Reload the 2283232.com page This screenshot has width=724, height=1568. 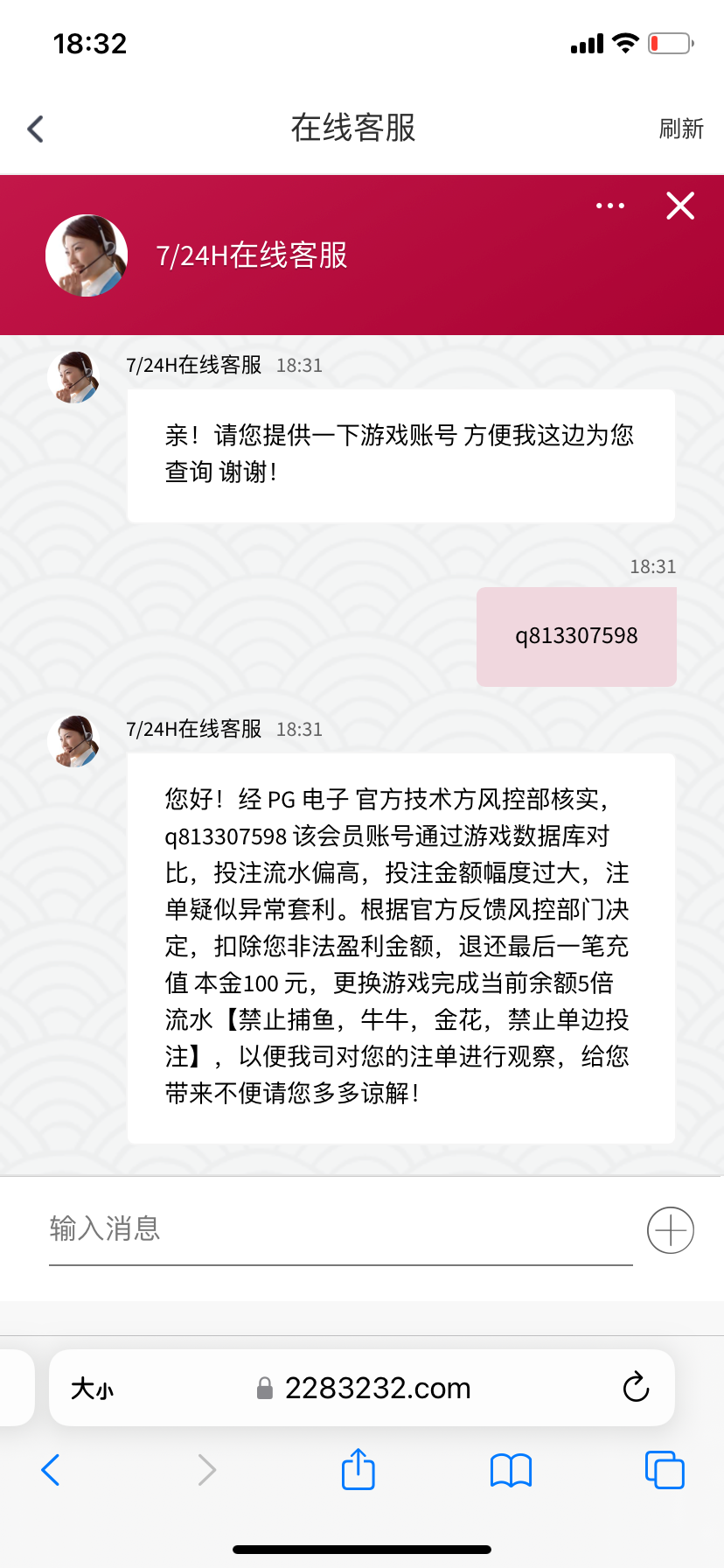tap(636, 1388)
